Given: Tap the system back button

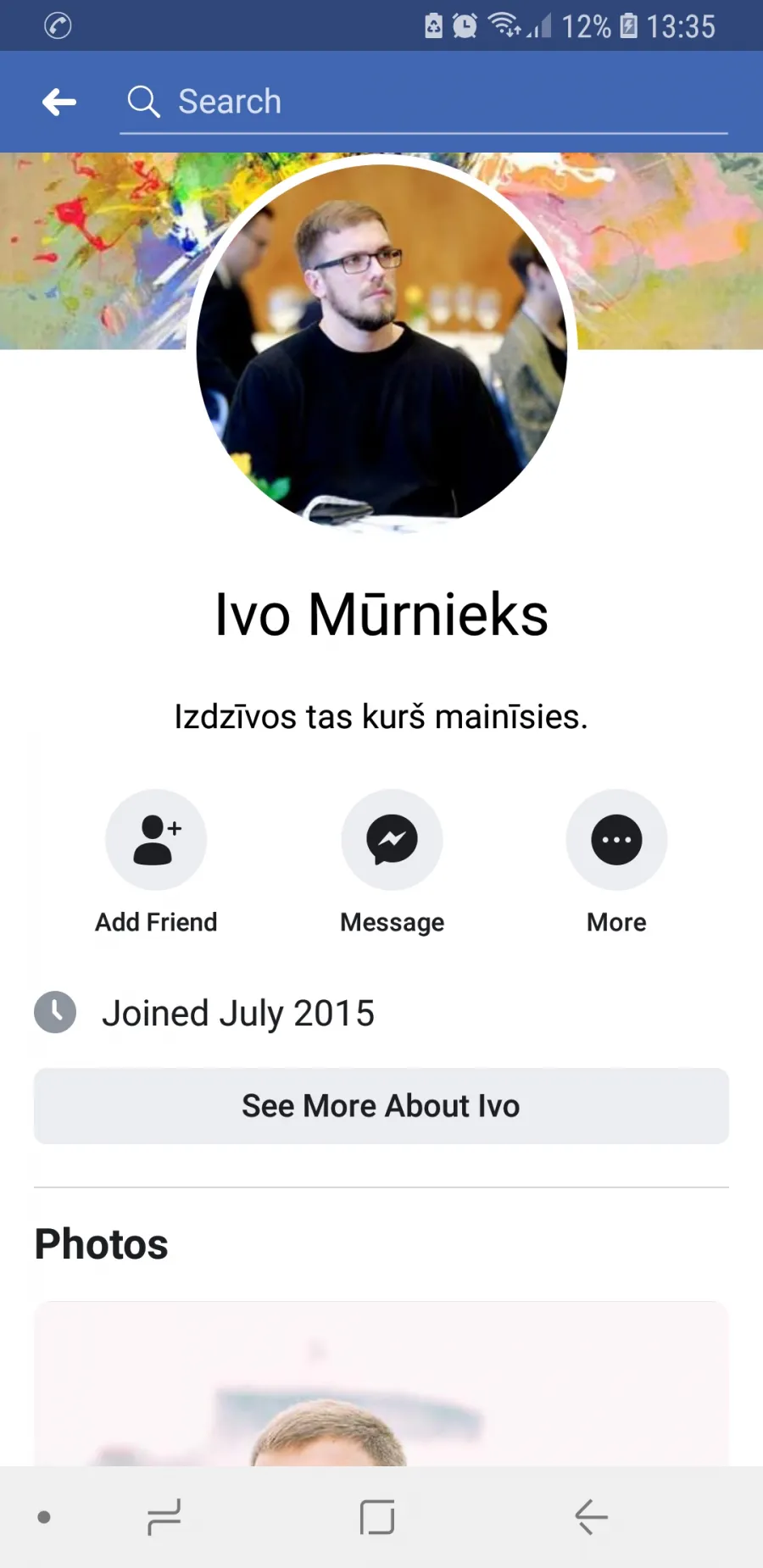Looking at the screenshot, I should (591, 1517).
